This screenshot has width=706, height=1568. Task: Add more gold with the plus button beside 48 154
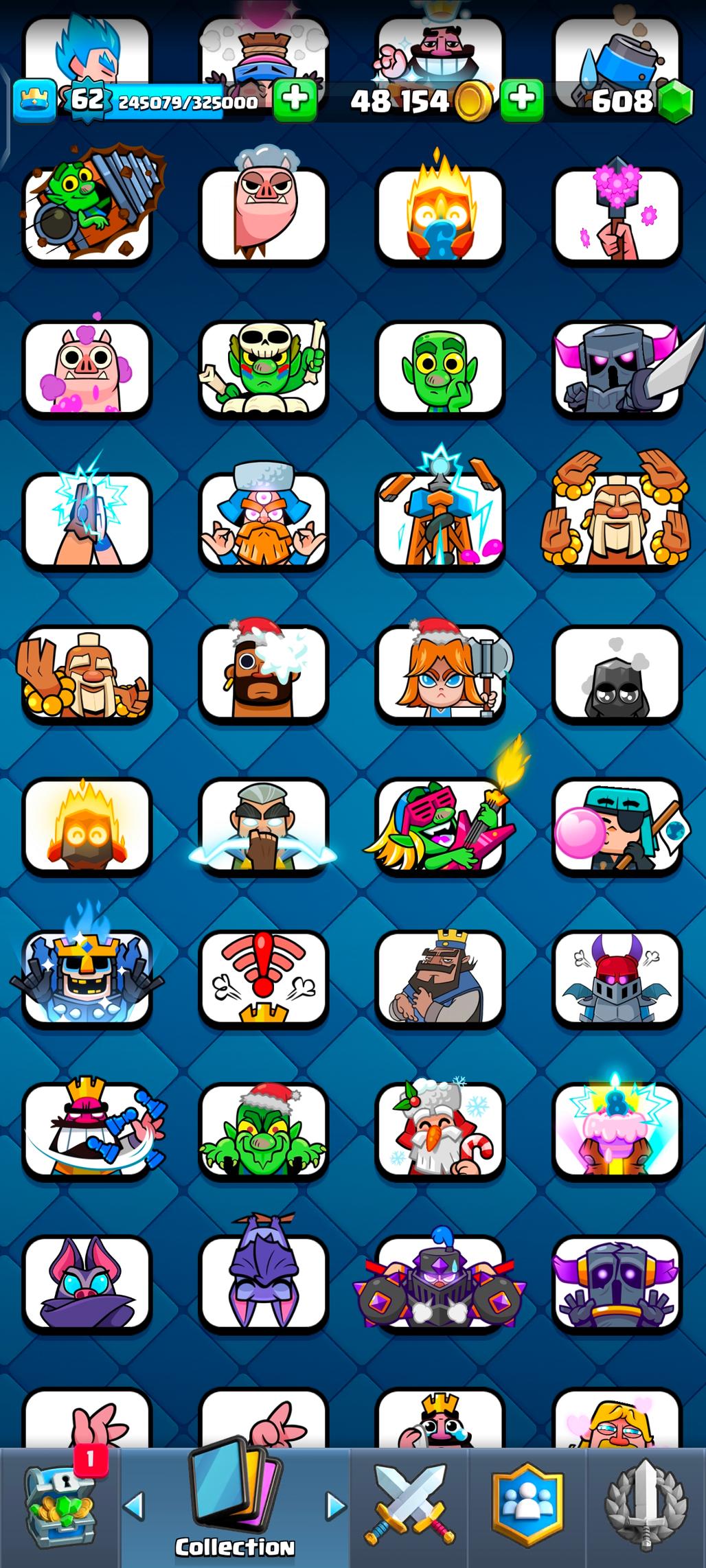(x=522, y=100)
